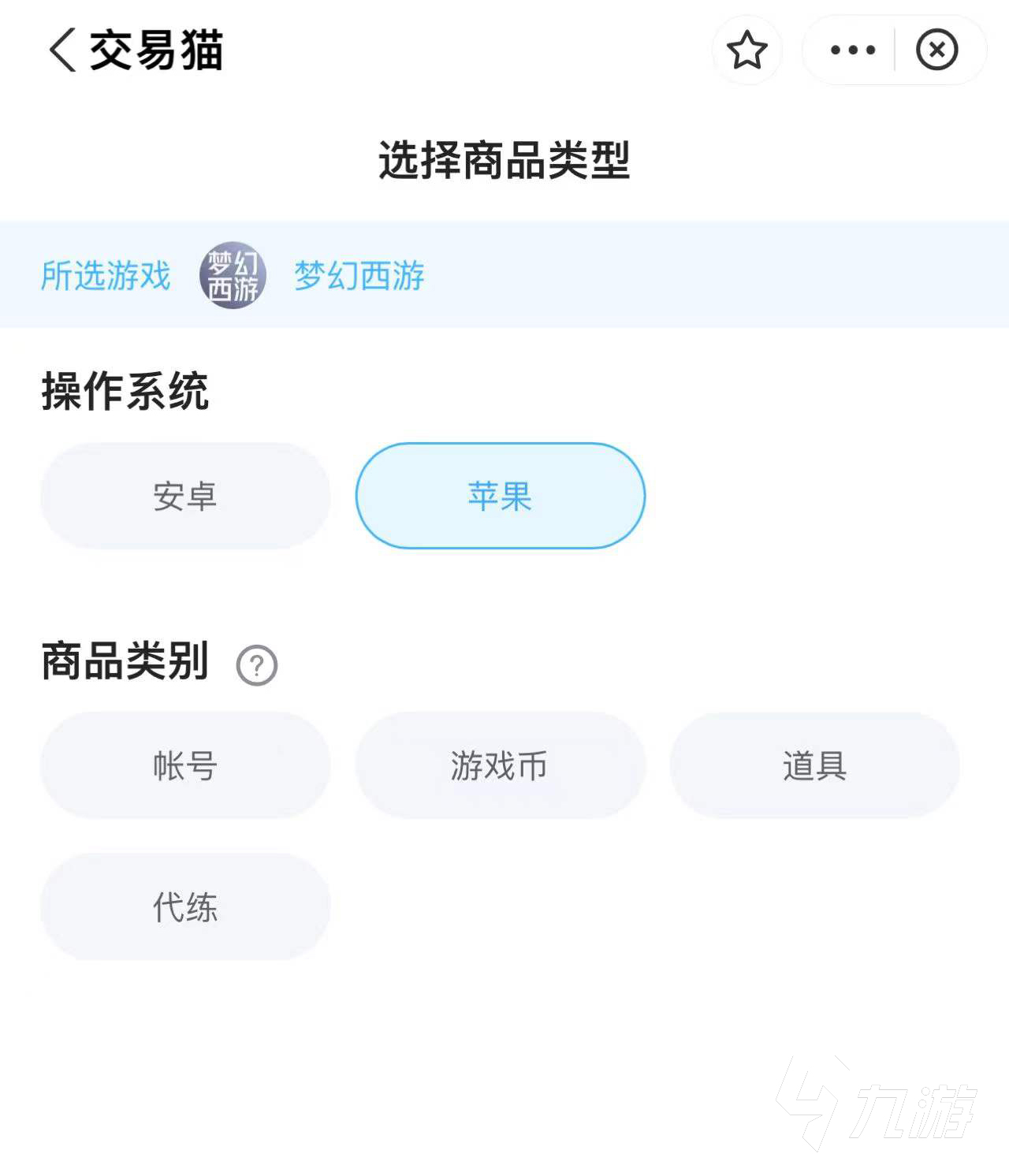The width and height of the screenshot is (1009, 1176).
Task: Tap the star icon to favorite the mini-program
Action: [x=747, y=50]
